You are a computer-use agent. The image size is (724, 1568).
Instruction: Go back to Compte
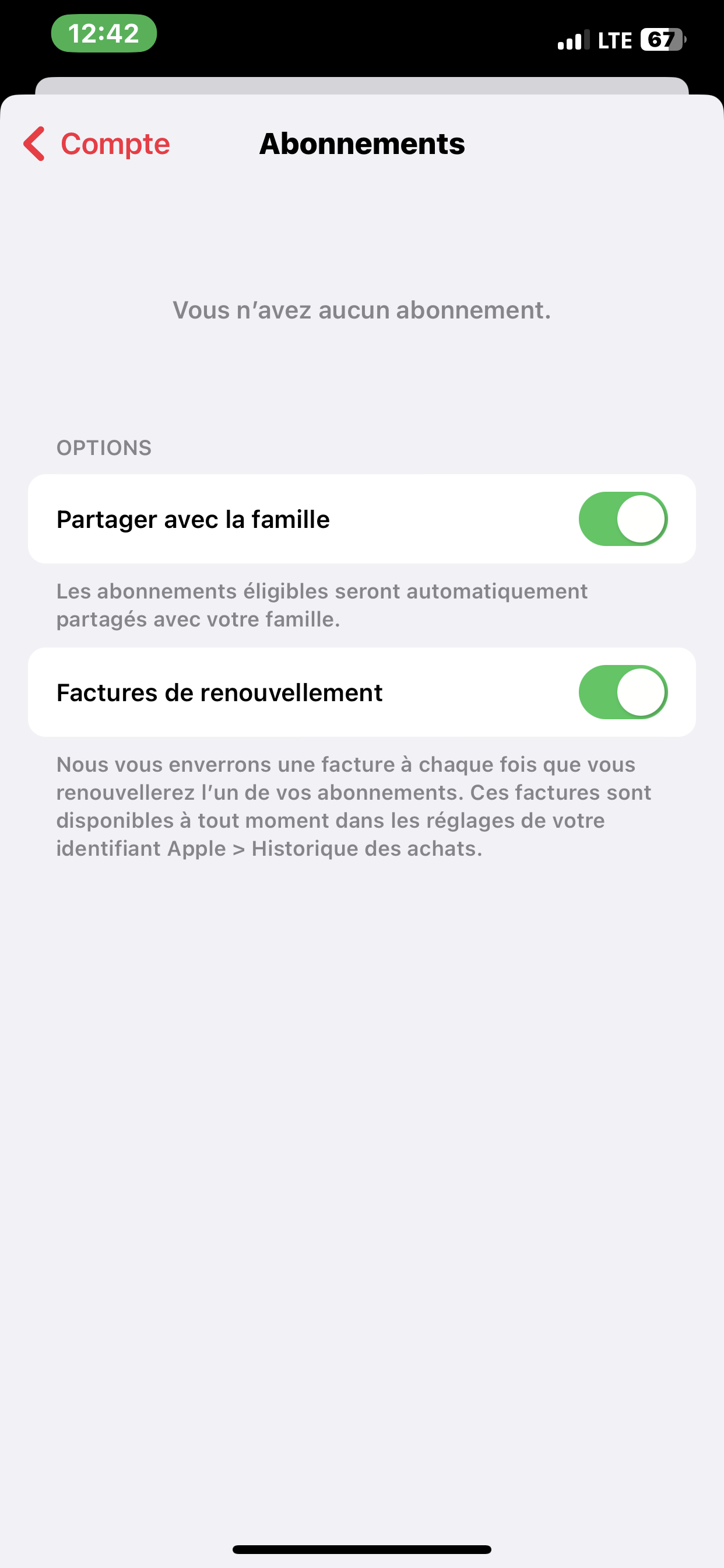click(96, 143)
